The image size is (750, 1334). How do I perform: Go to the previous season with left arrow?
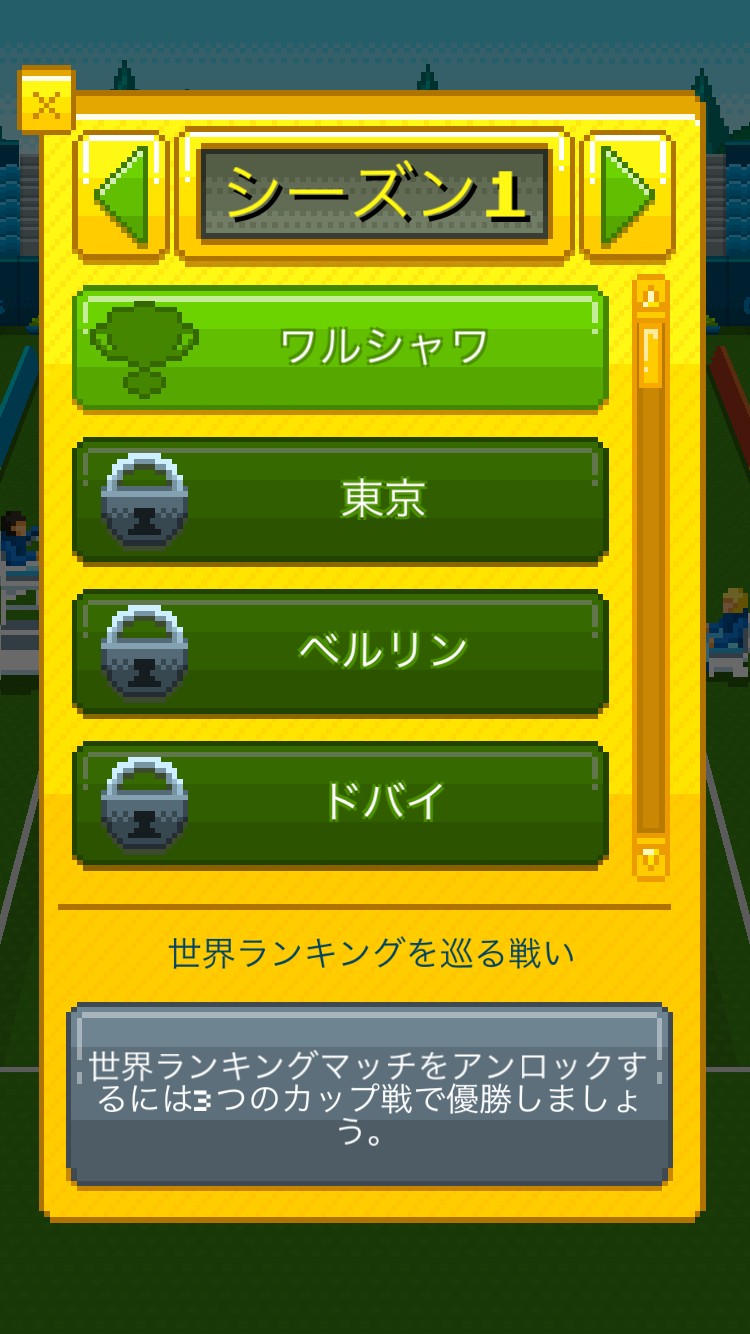pyautogui.click(x=122, y=194)
